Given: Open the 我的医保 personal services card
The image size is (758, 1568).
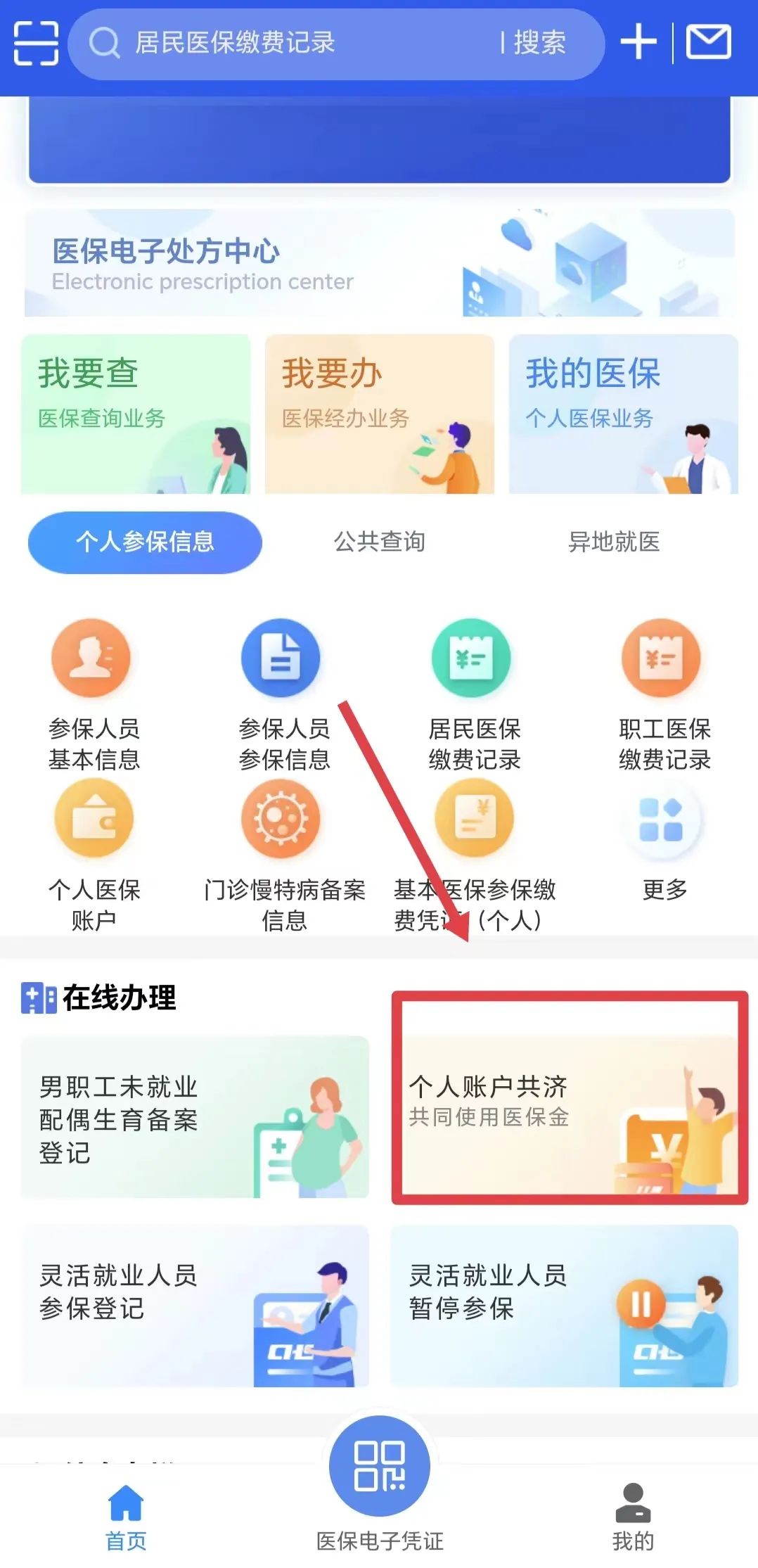Looking at the screenshot, I should [x=623, y=414].
